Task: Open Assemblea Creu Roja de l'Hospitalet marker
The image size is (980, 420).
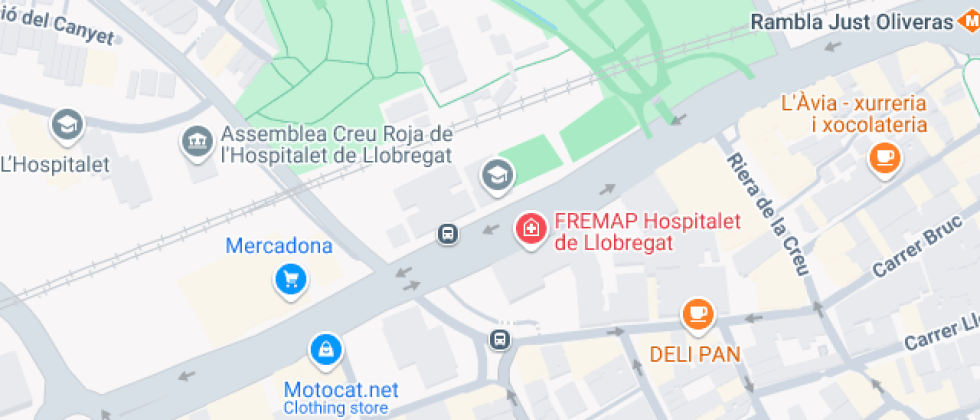Action: click(x=198, y=143)
